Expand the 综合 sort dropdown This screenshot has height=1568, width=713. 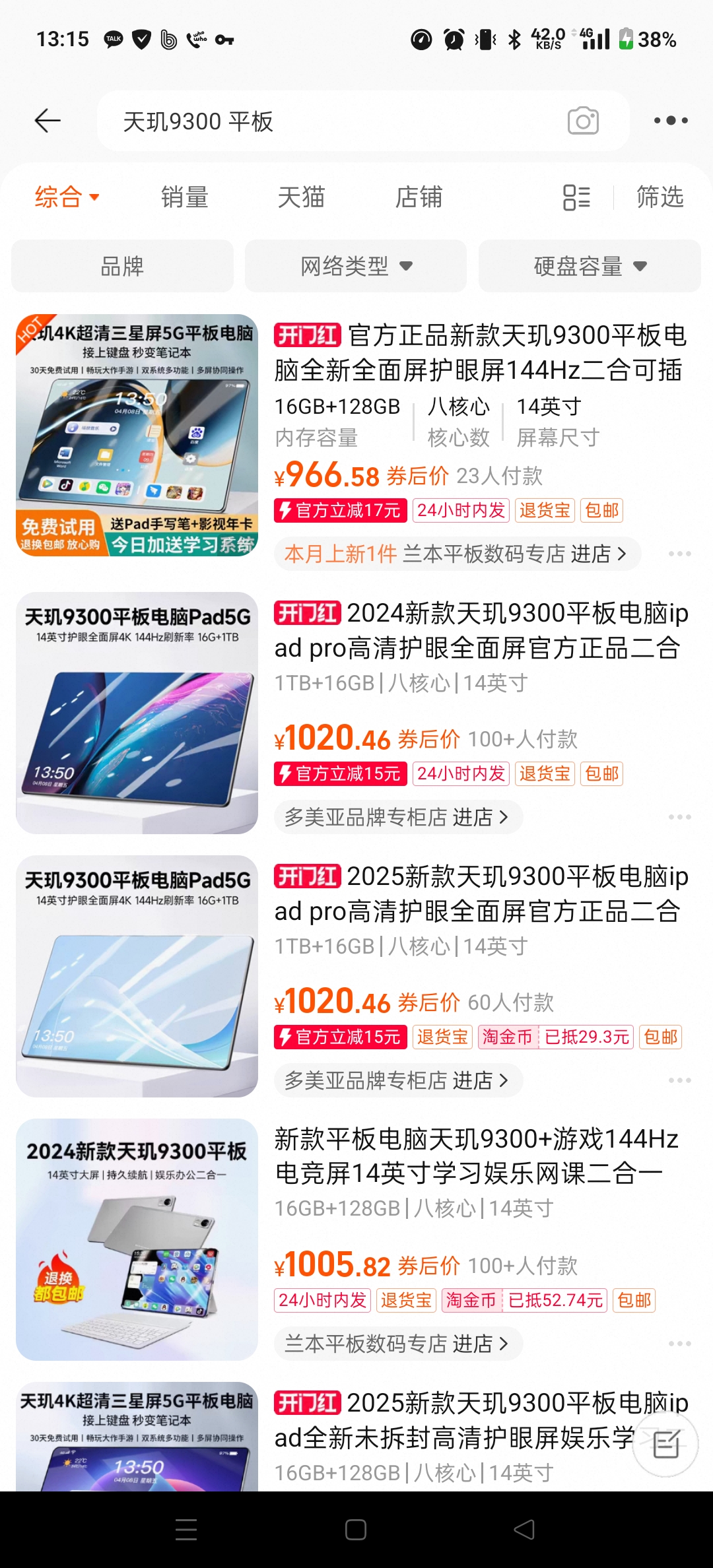[67, 197]
